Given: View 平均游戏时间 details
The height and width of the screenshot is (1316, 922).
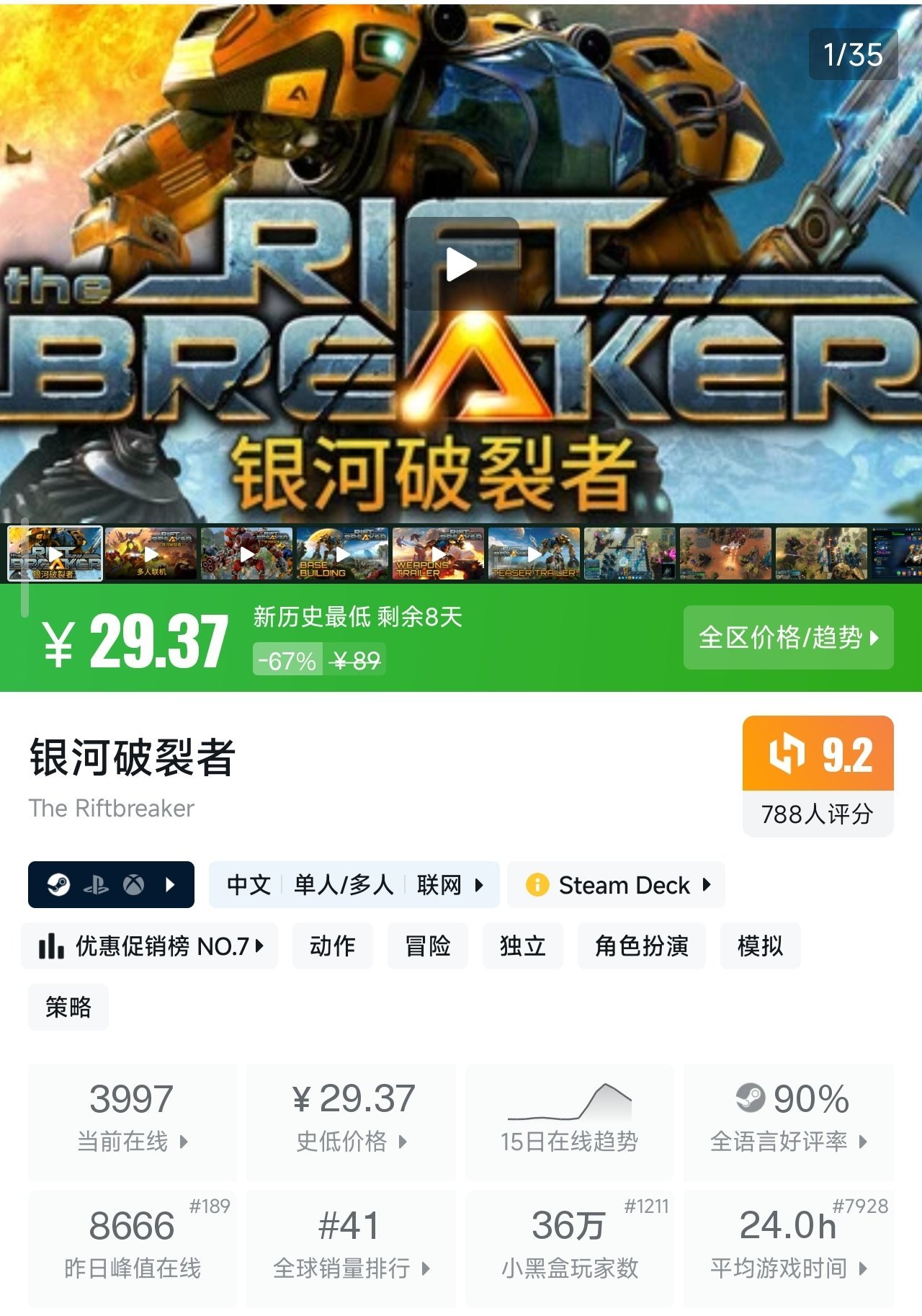Looking at the screenshot, I should pyautogui.click(x=789, y=1248).
